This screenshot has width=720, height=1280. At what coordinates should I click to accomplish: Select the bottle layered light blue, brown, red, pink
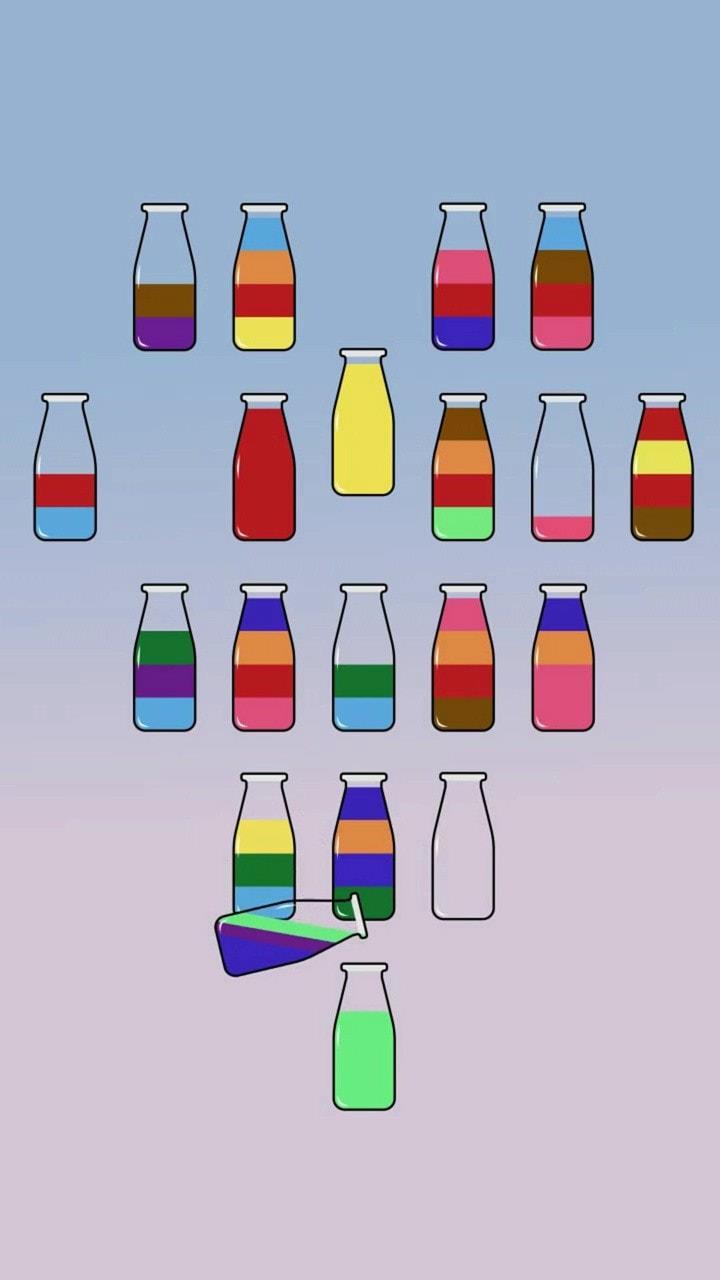(x=562, y=278)
